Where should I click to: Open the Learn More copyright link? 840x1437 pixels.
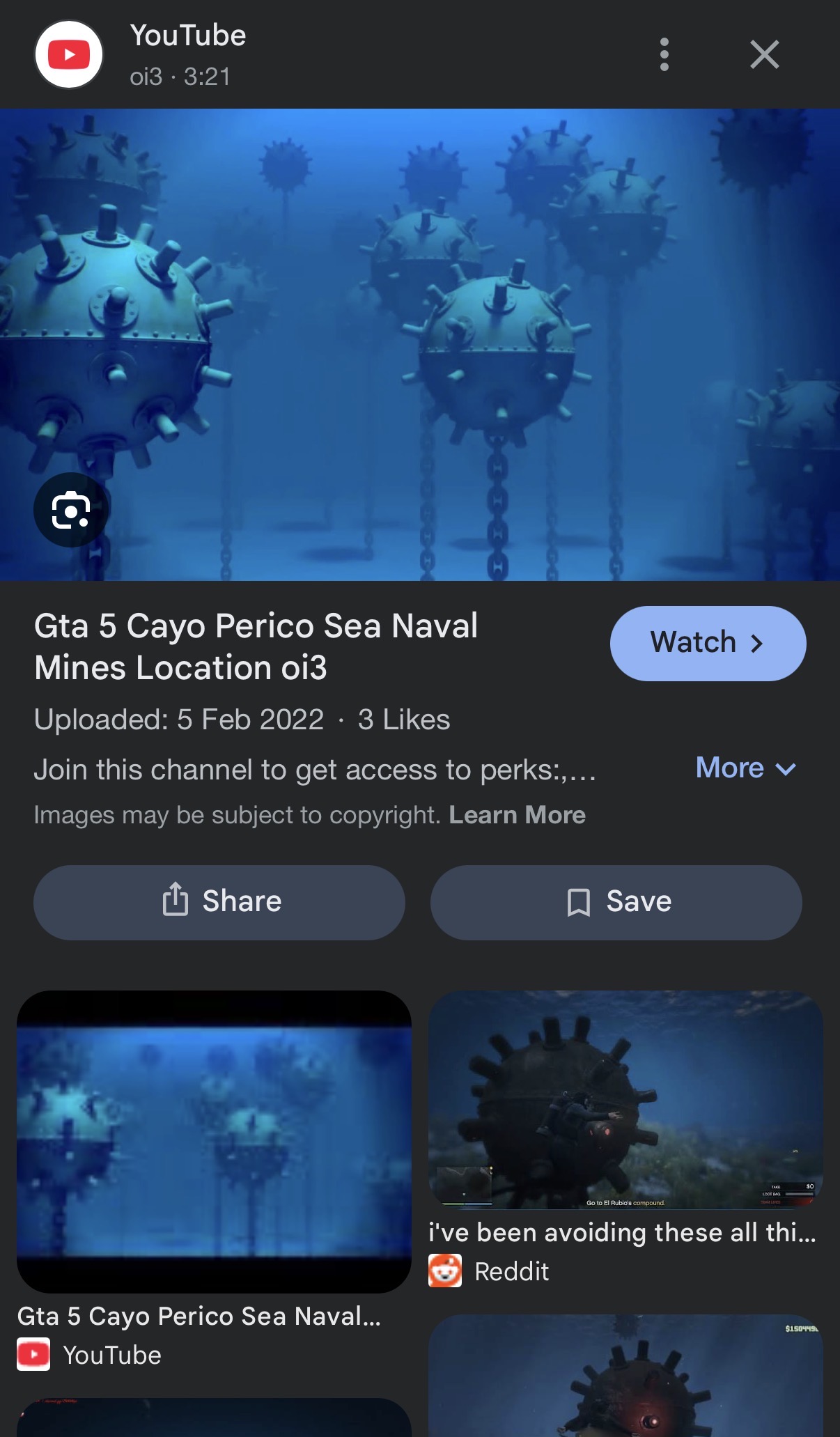pyautogui.click(x=517, y=815)
